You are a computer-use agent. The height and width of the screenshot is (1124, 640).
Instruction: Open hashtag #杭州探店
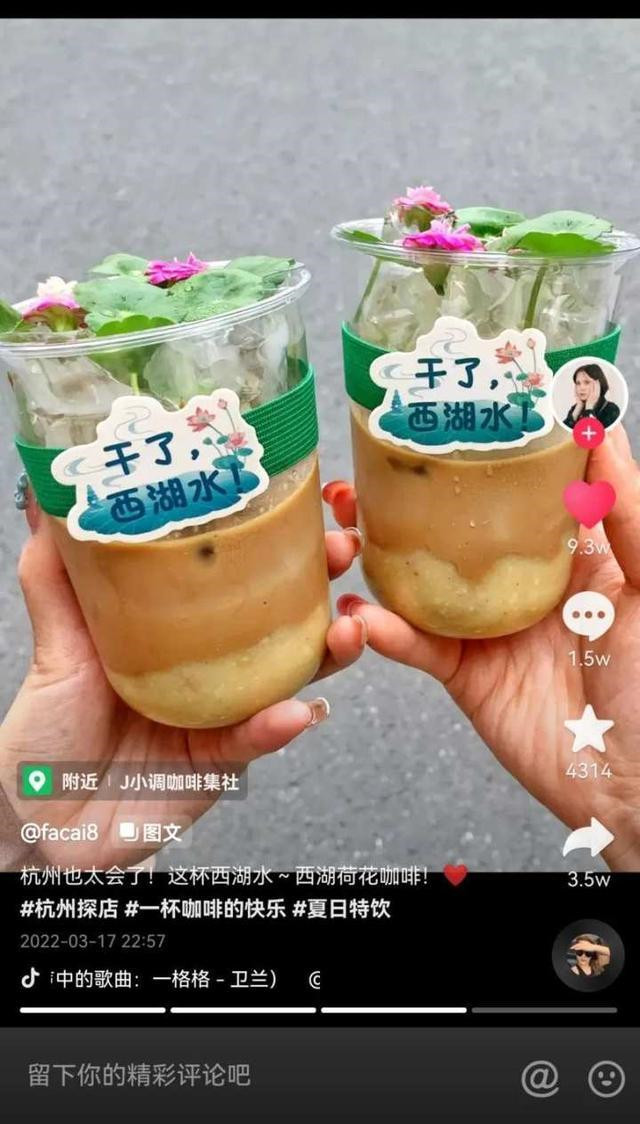pyautogui.click(x=68, y=909)
